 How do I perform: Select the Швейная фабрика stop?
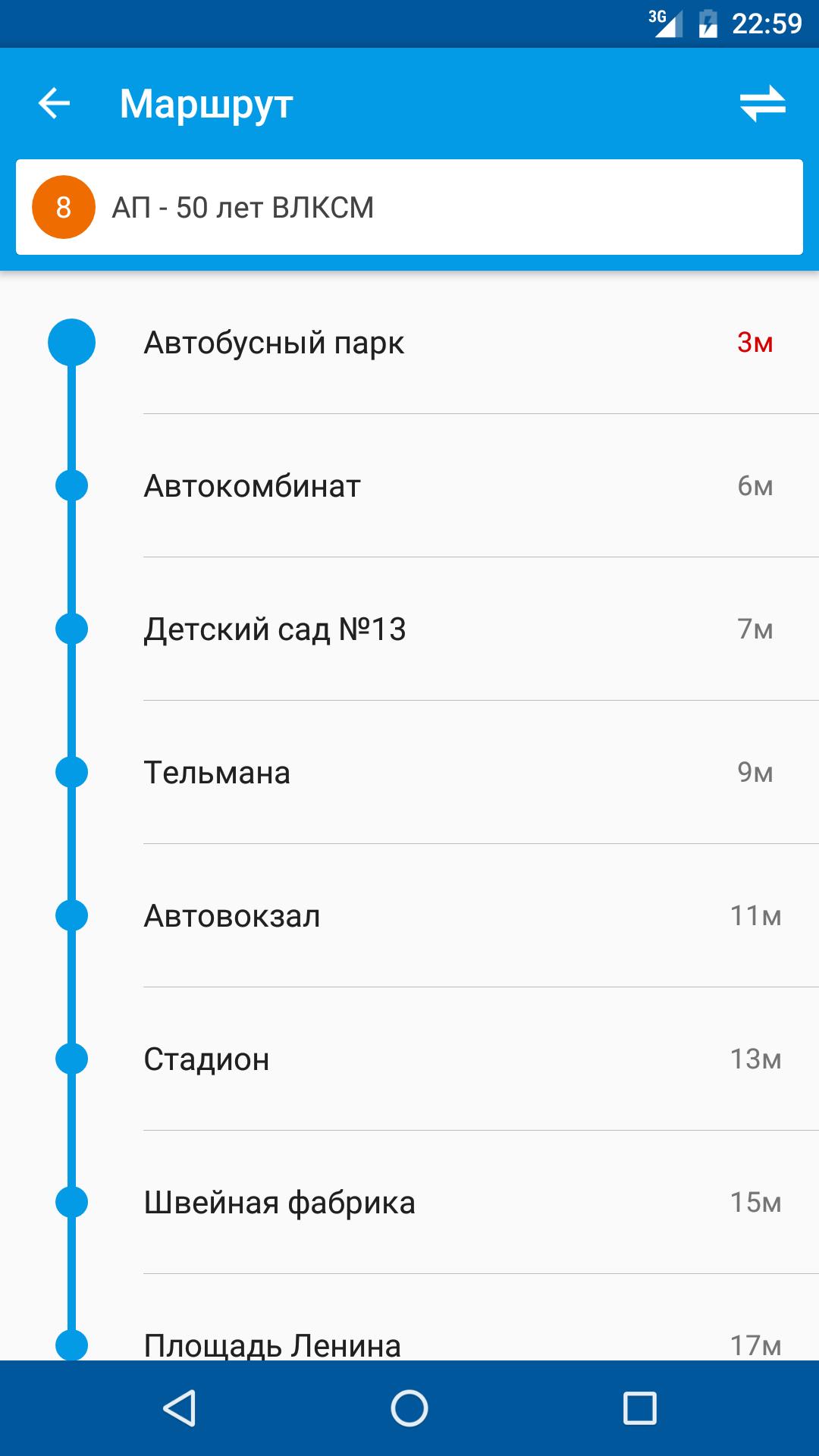coord(279,1201)
